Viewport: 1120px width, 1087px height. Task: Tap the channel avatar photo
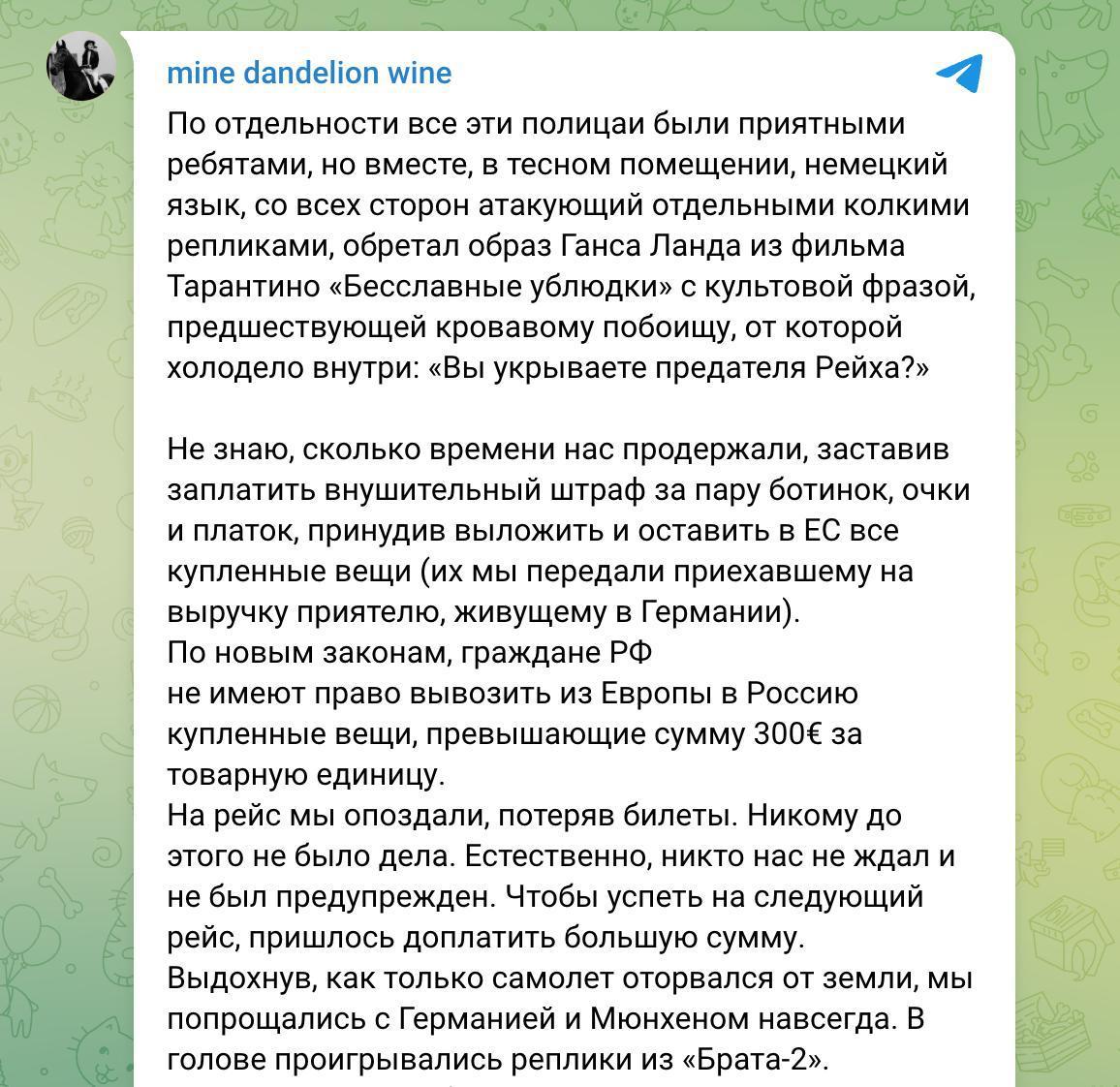[80, 67]
